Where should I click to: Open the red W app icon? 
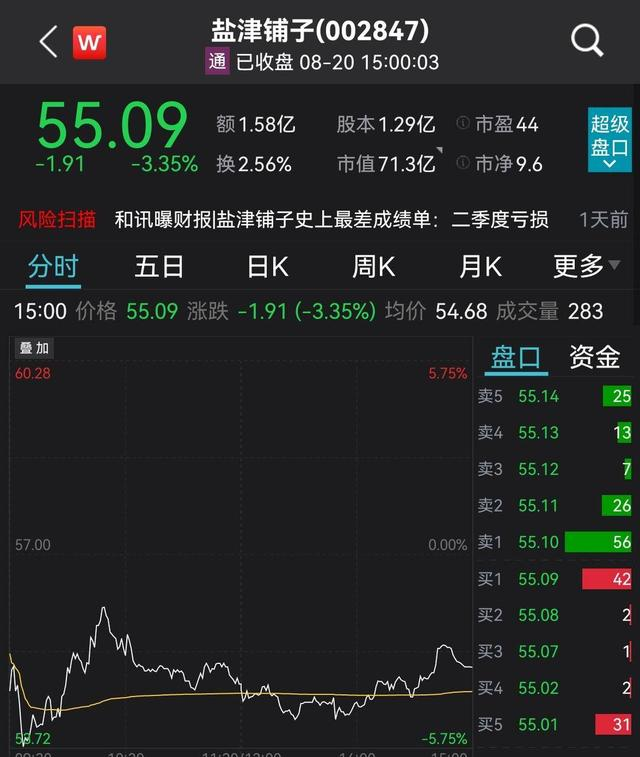click(x=89, y=42)
